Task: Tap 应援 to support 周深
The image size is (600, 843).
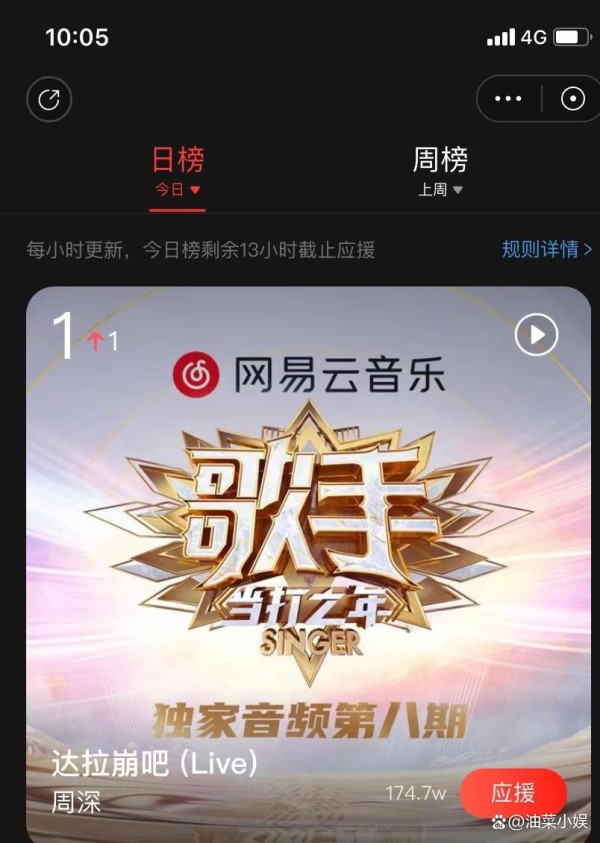Action: 513,793
